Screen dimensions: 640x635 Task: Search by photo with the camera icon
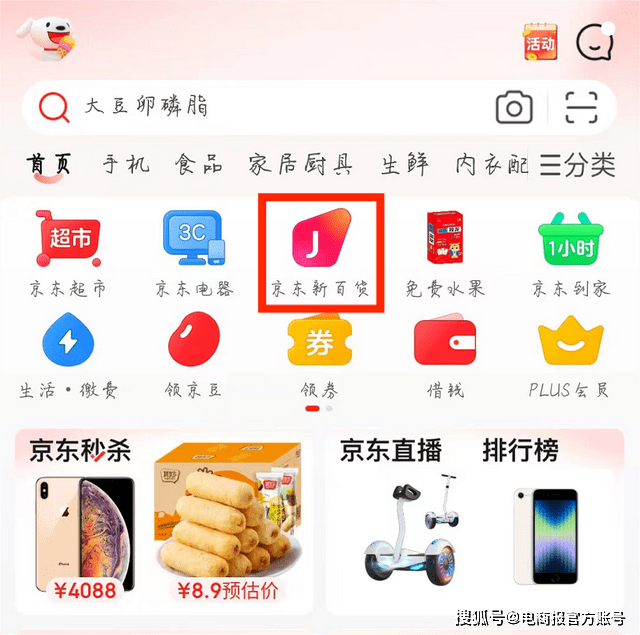tap(514, 107)
